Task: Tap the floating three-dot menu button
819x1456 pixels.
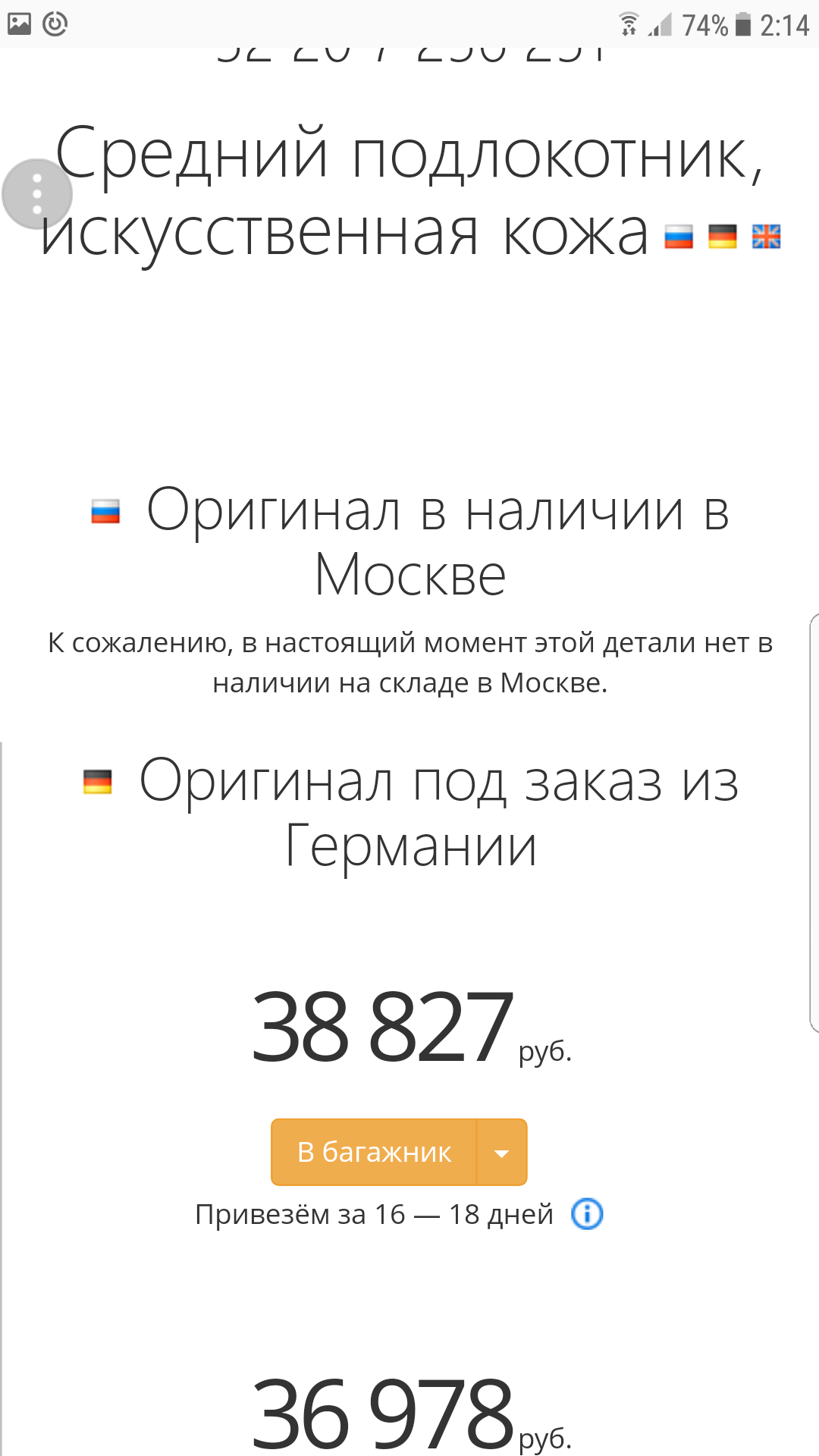Action: tap(37, 194)
